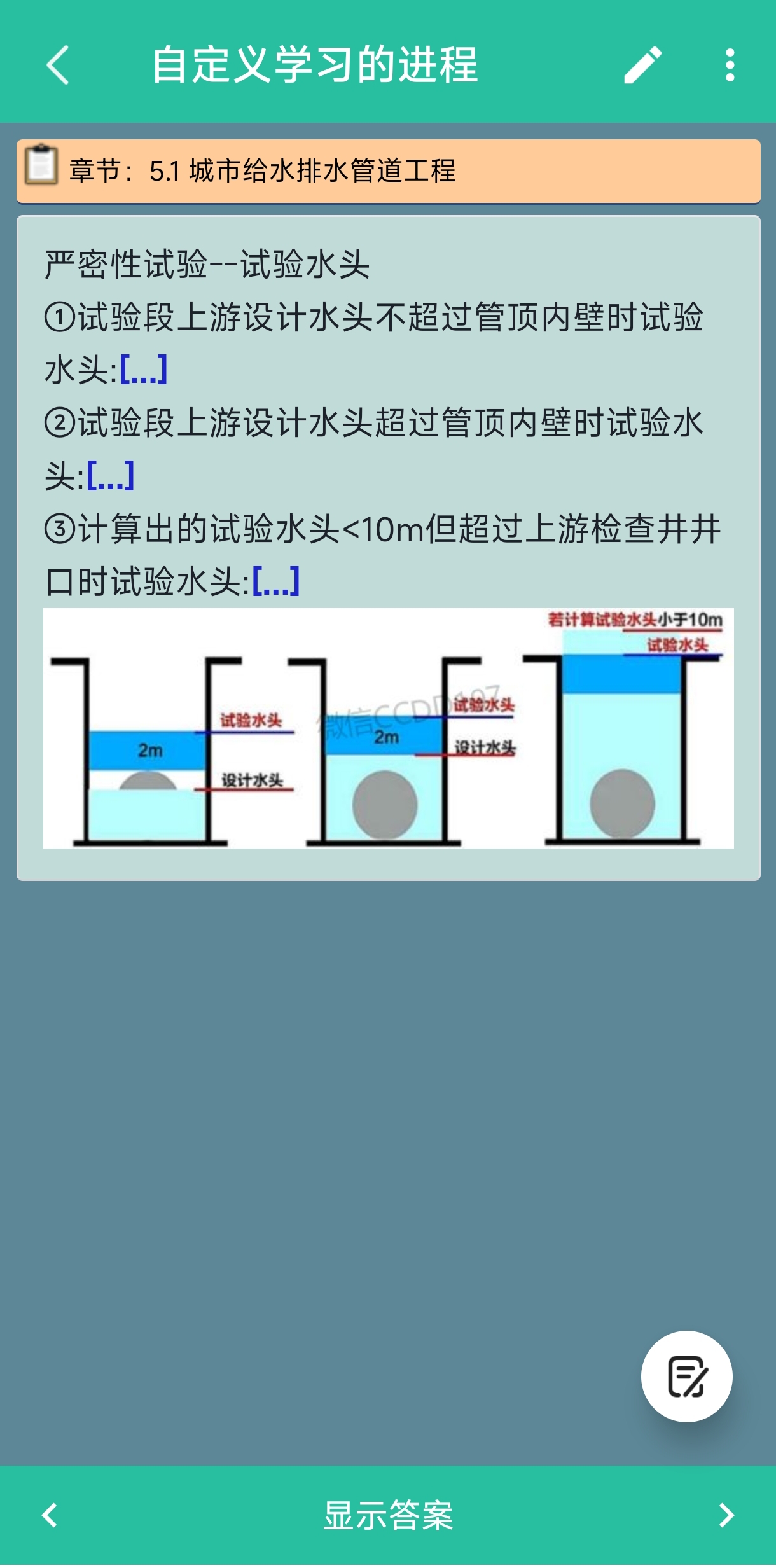Screen dimensions: 776x1568
Task: Enlarge the water head diagram image
Action: [388, 728]
